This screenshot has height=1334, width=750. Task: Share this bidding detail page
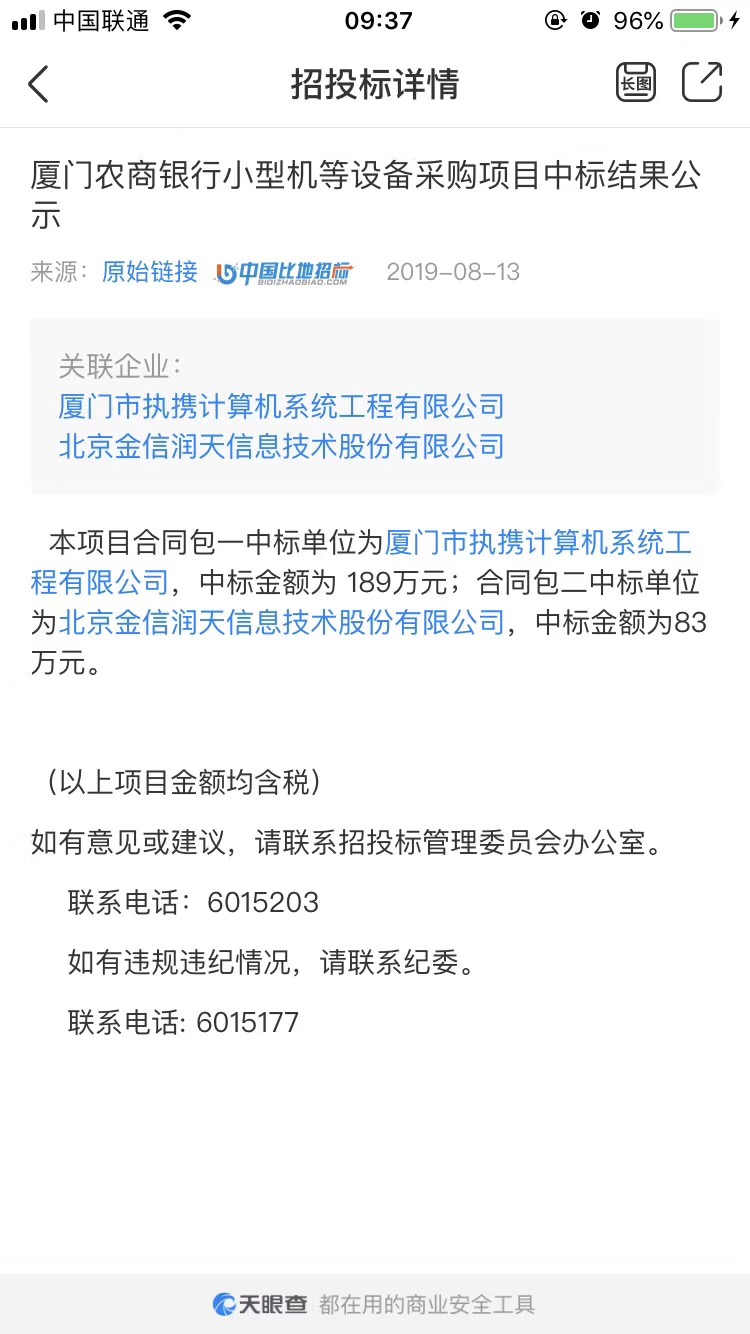702,82
